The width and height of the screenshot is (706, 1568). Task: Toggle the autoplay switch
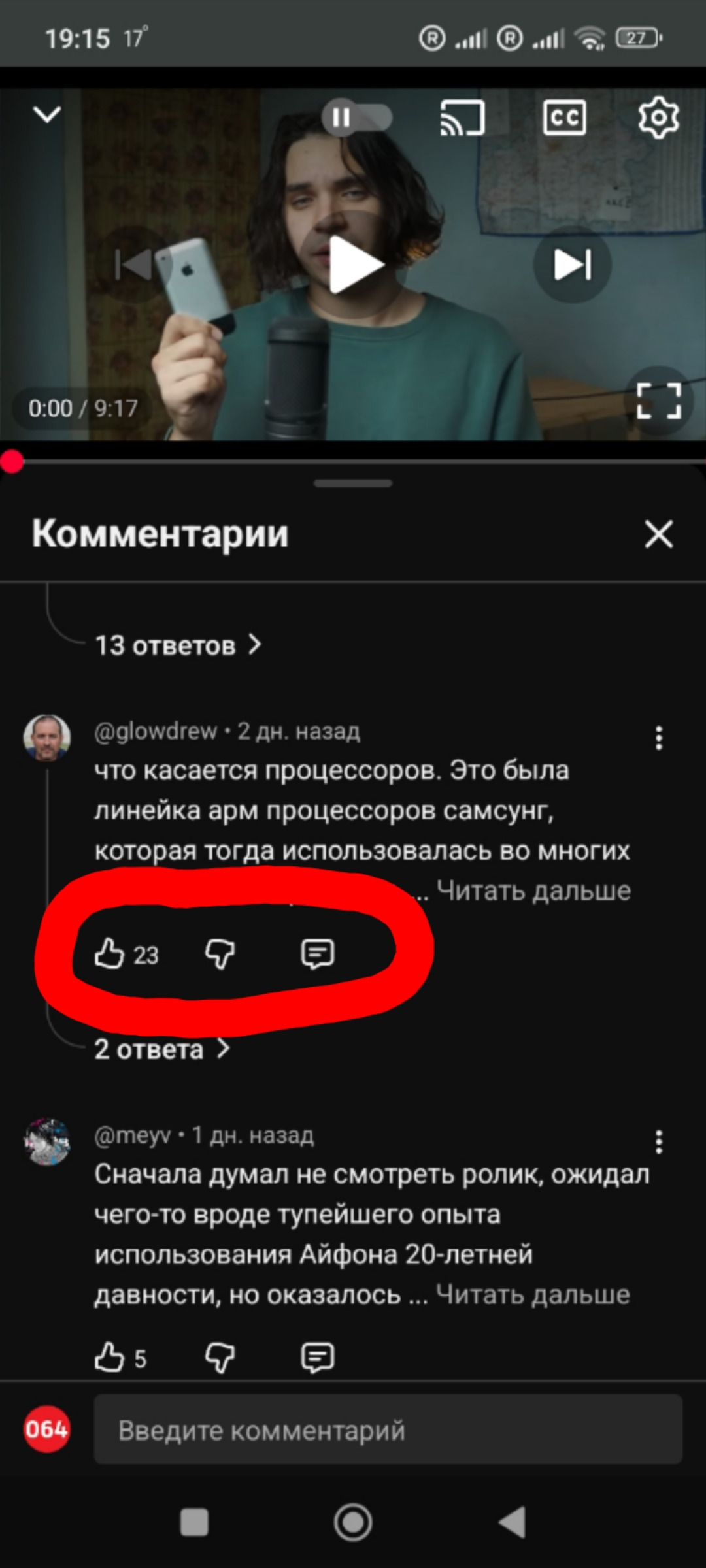coord(356,118)
